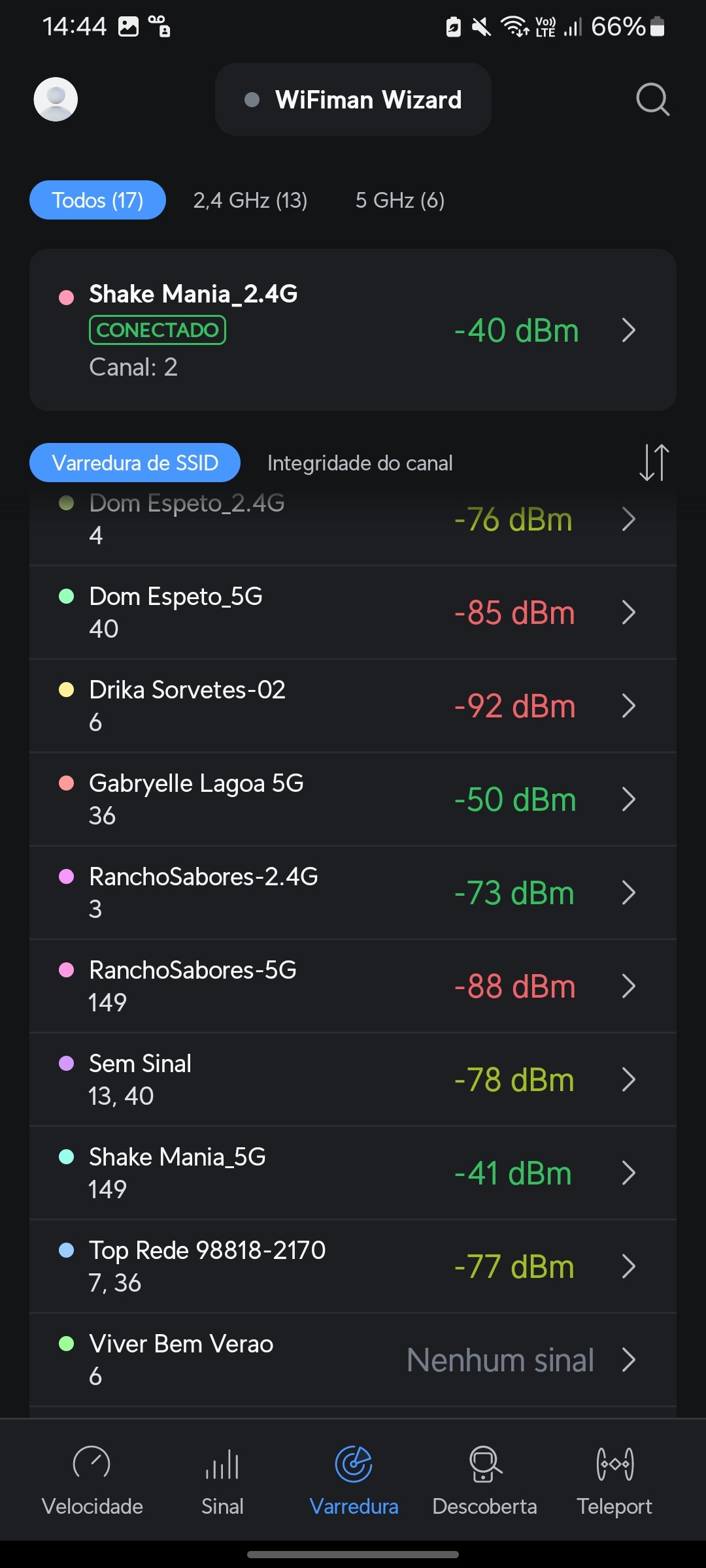The height and width of the screenshot is (1568, 706).
Task: Open Shake Mania_5G network details
Action: 353,1173
